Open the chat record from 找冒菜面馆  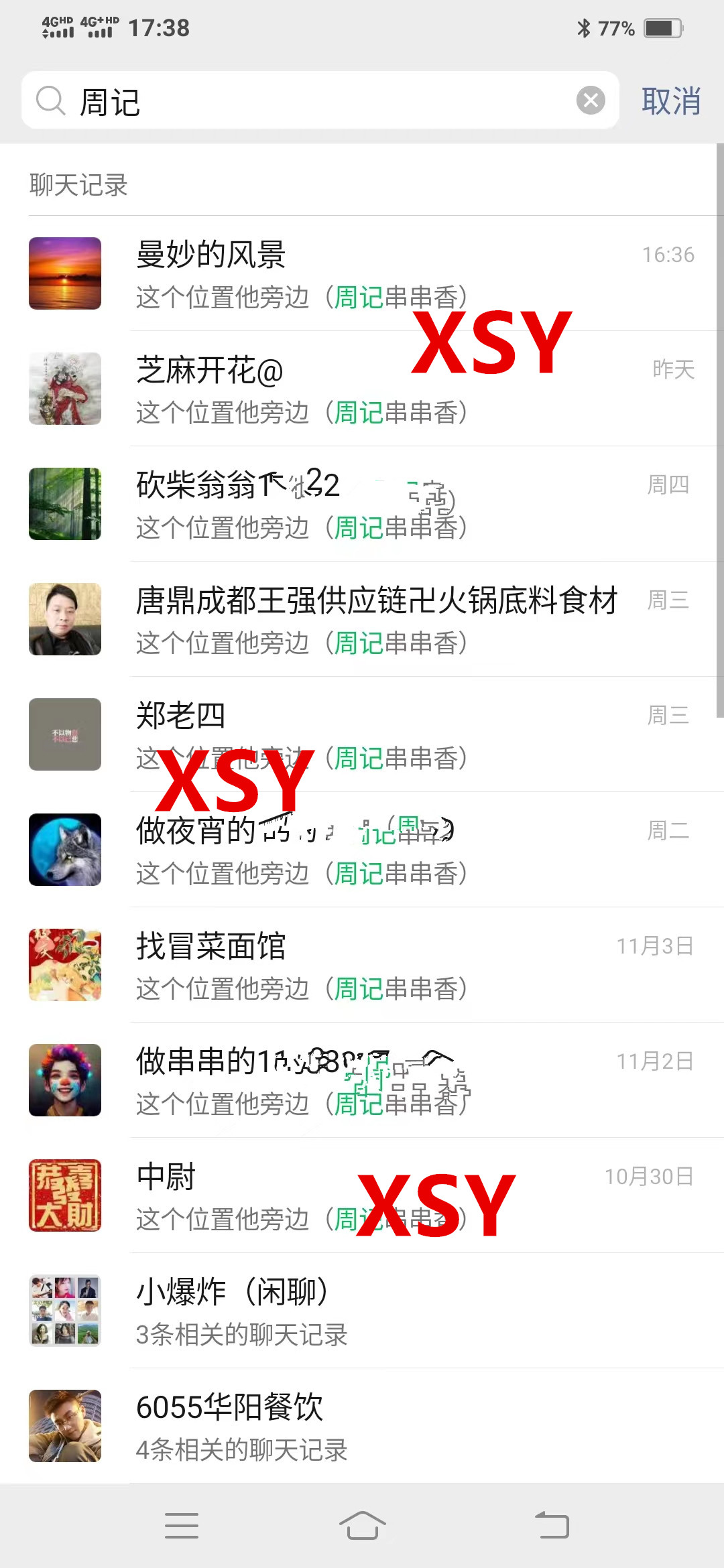click(x=362, y=965)
